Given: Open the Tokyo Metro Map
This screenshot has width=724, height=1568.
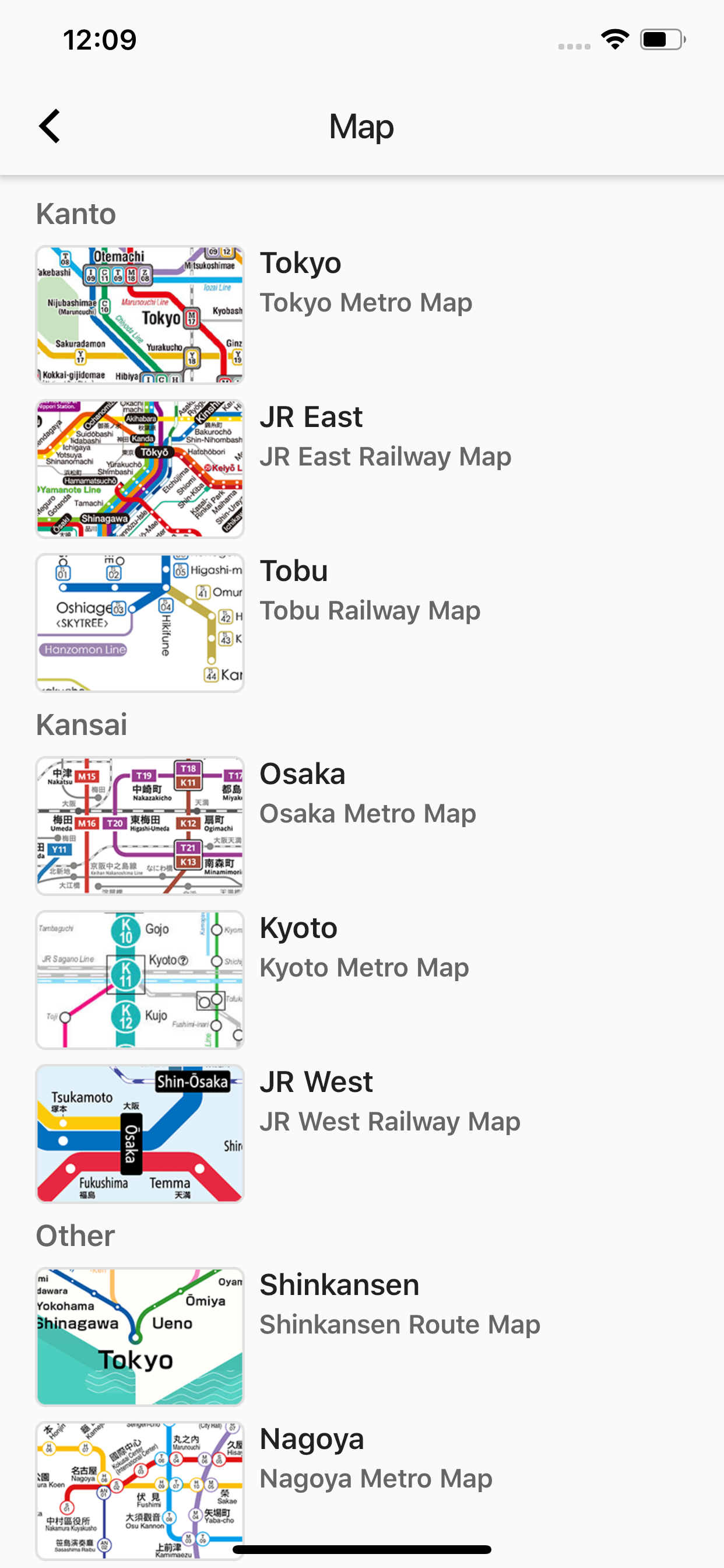Looking at the screenshot, I should click(362, 314).
